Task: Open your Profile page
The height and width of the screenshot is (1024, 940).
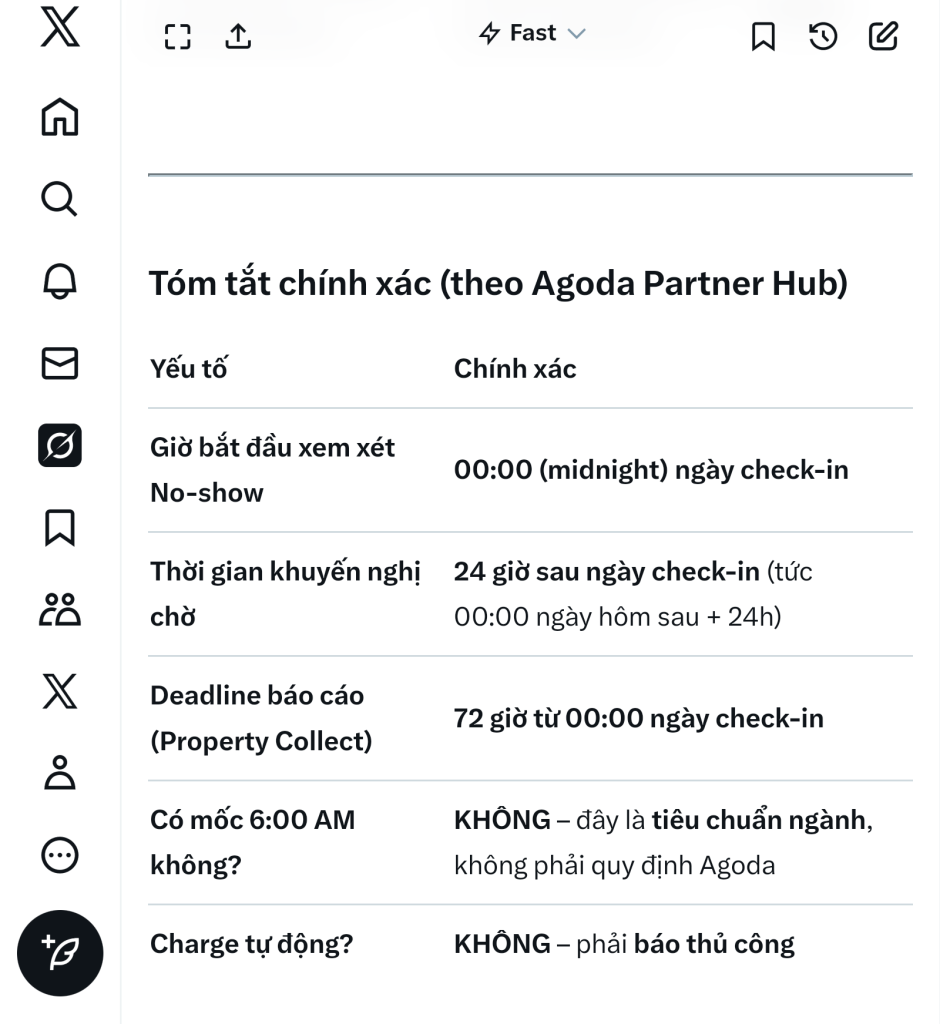Action: point(59,773)
